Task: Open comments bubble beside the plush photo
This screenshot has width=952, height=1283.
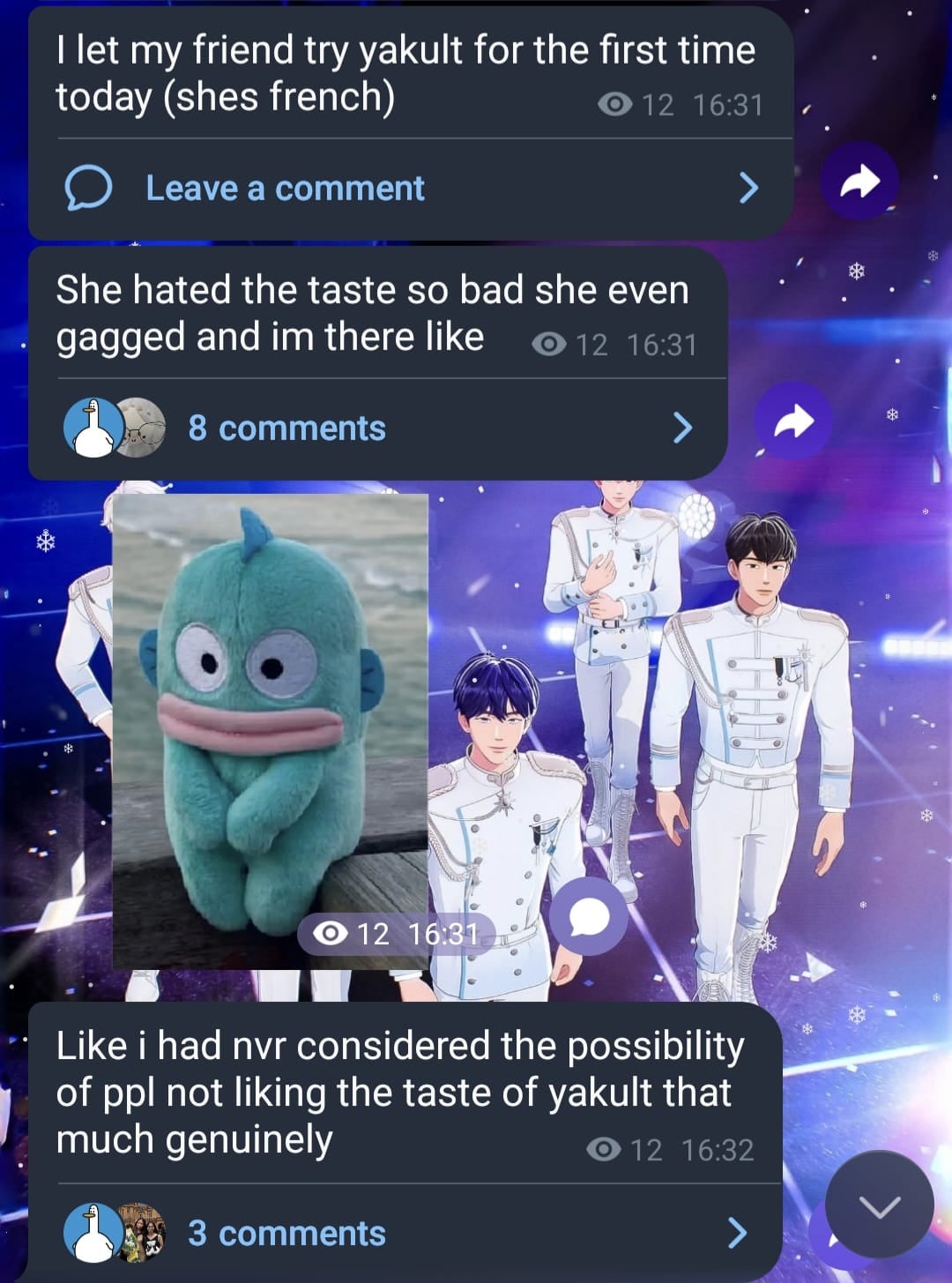Action: click(589, 918)
